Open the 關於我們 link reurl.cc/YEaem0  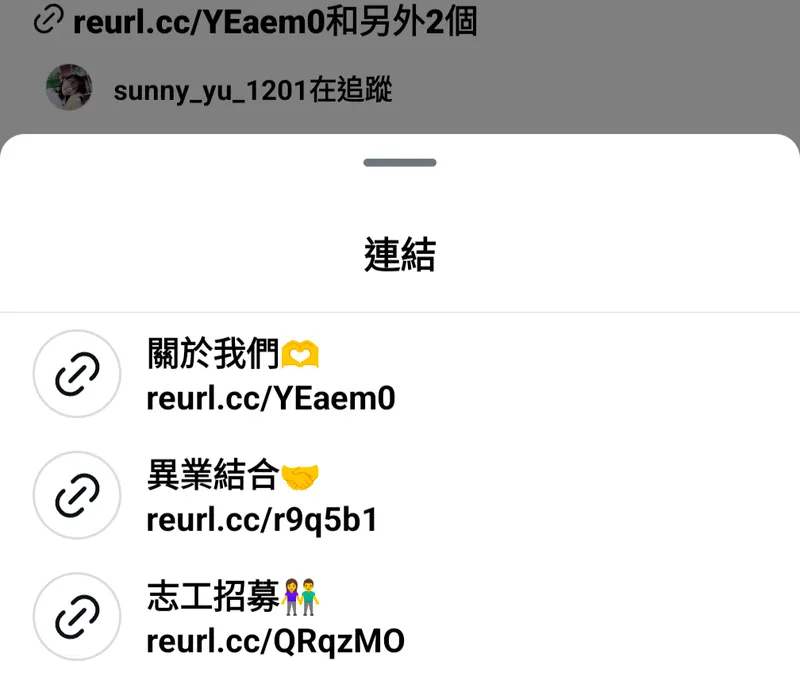(270, 376)
